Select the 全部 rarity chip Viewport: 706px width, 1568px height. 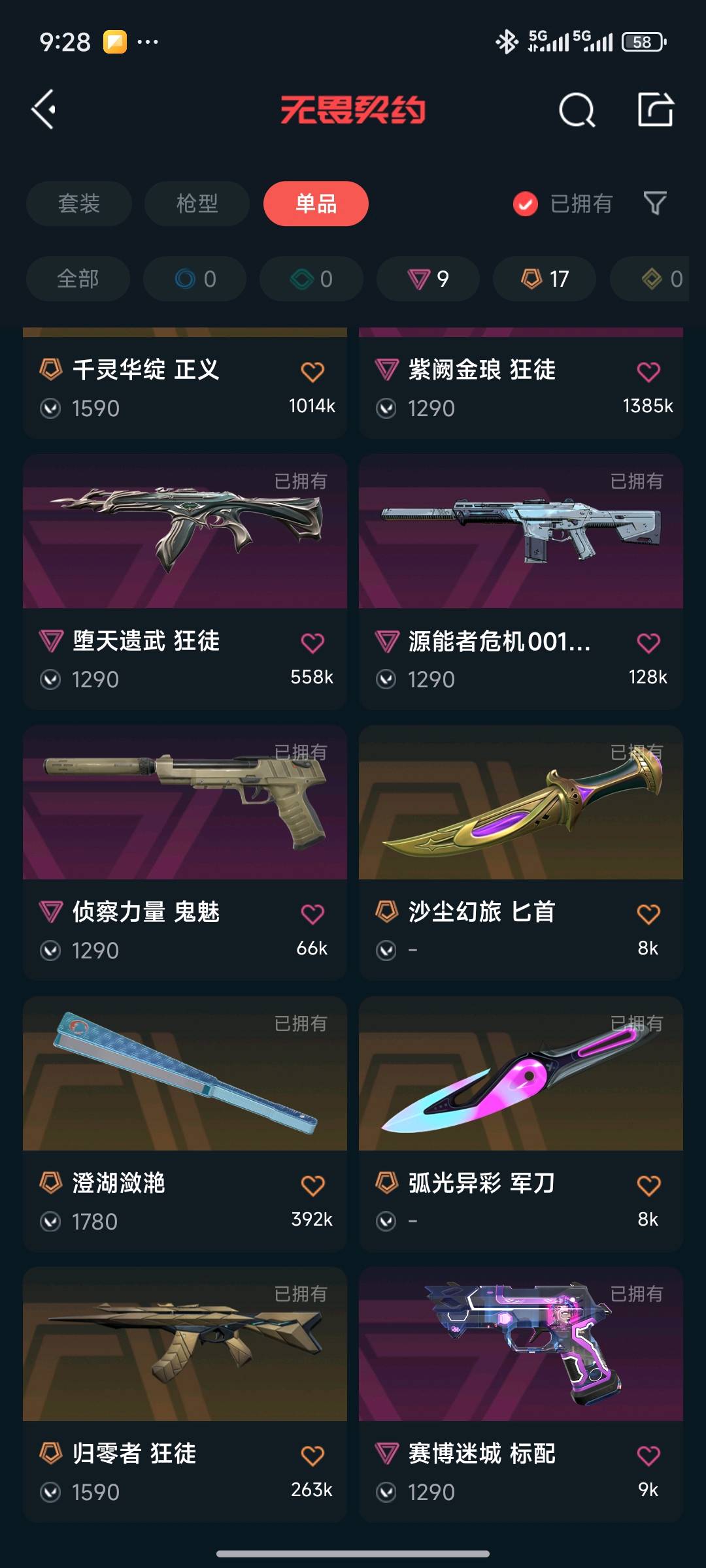pos(78,279)
